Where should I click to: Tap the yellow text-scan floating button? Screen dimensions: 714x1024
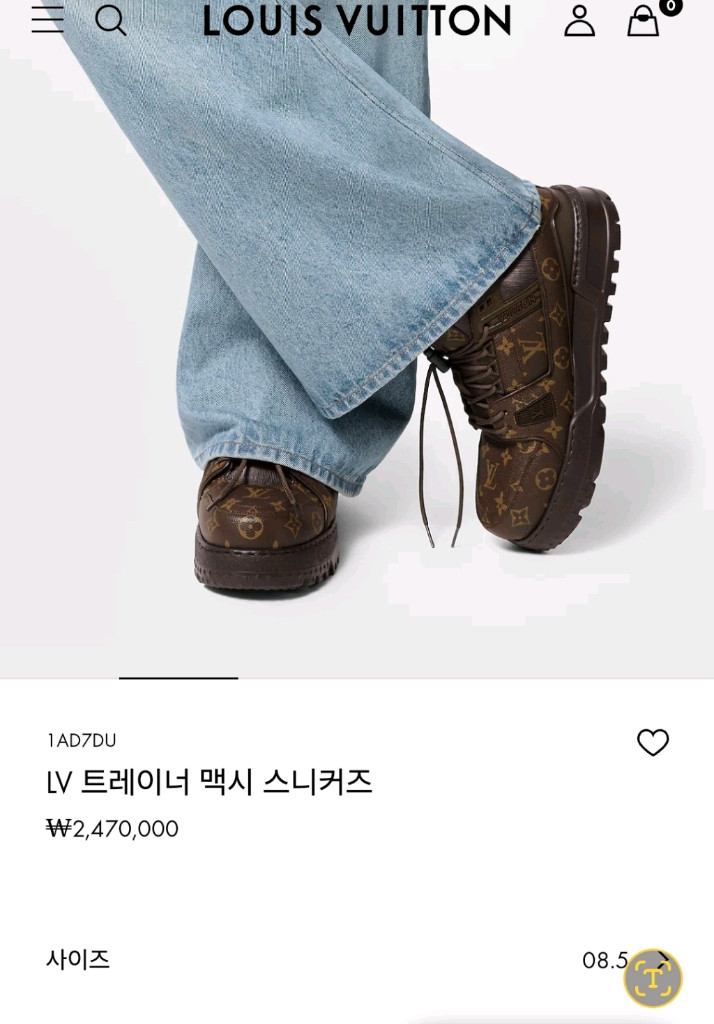pos(653,978)
